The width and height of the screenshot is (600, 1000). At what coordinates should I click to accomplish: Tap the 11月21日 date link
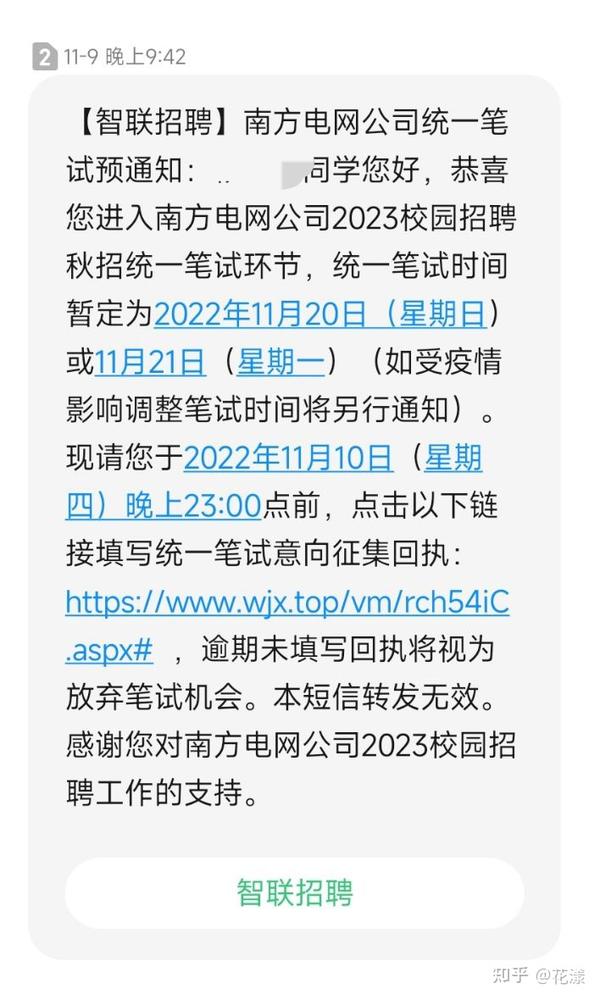[150, 363]
